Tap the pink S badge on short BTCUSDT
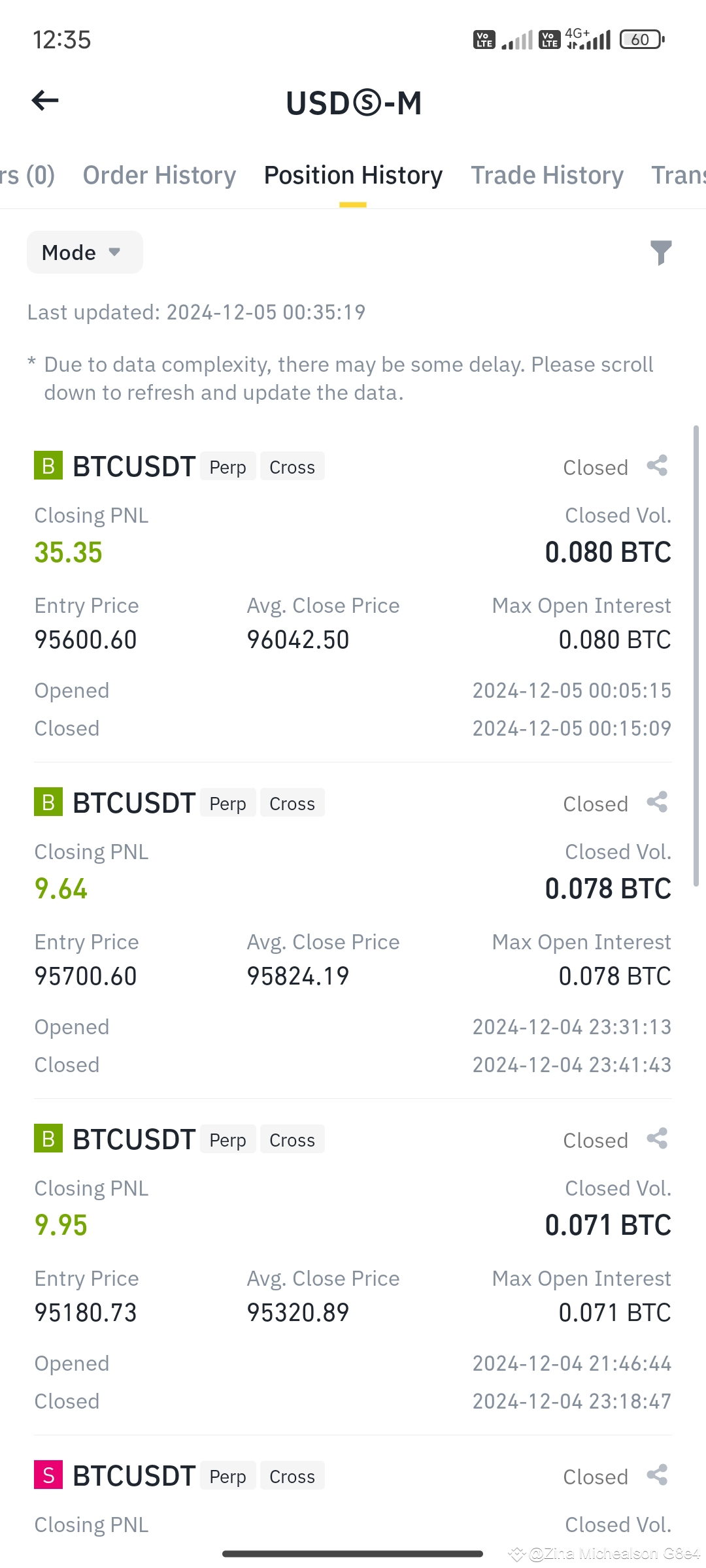 pos(46,1475)
